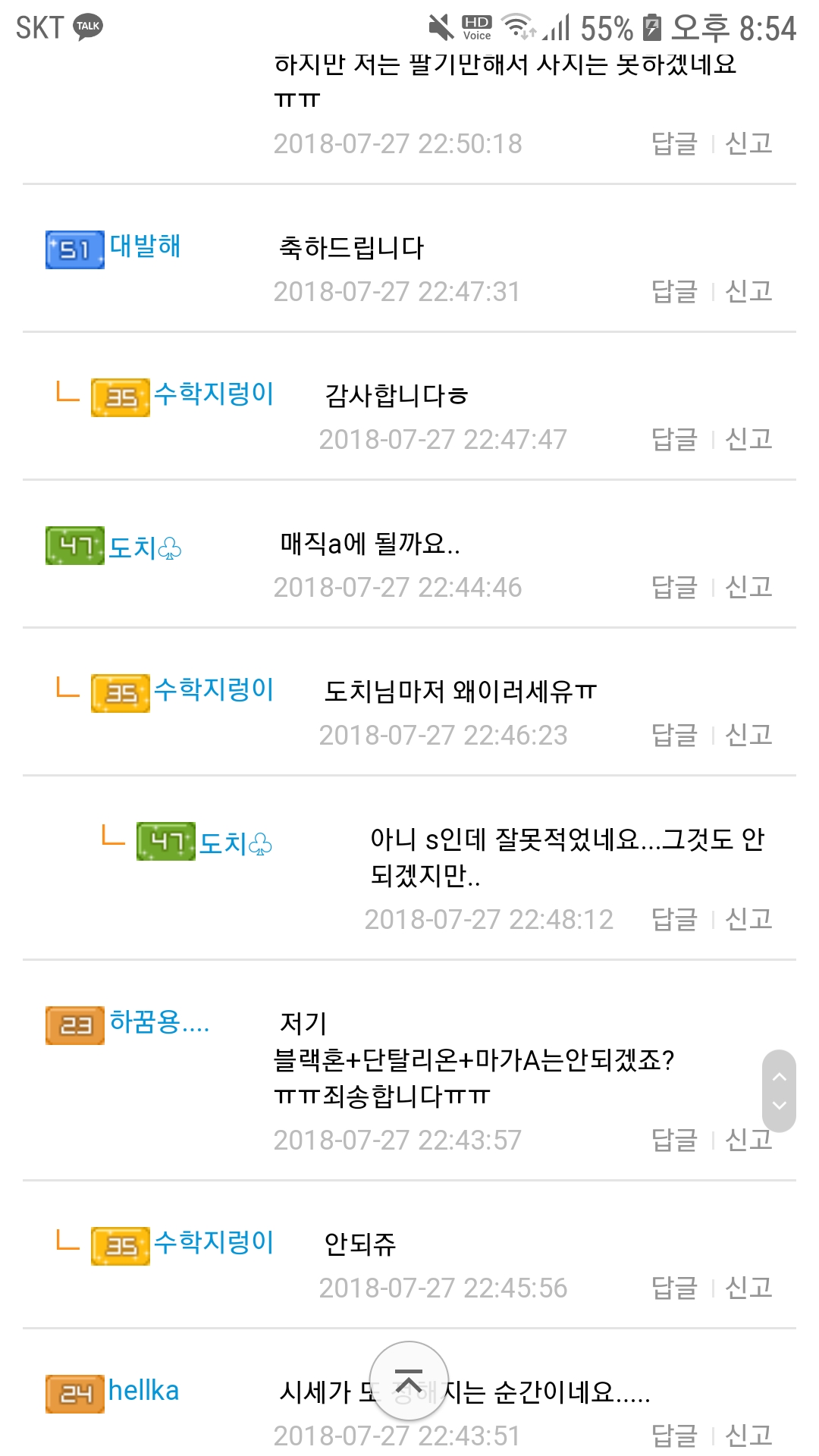Tap the up chevron on the side scroller
The image size is (819, 1456).
pos(779,1077)
